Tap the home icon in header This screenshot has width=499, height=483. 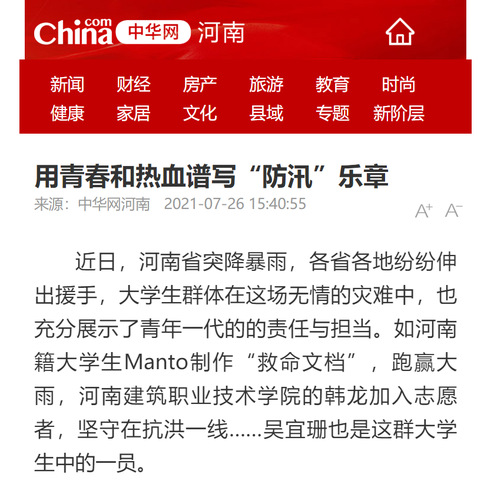pyautogui.click(x=400, y=32)
